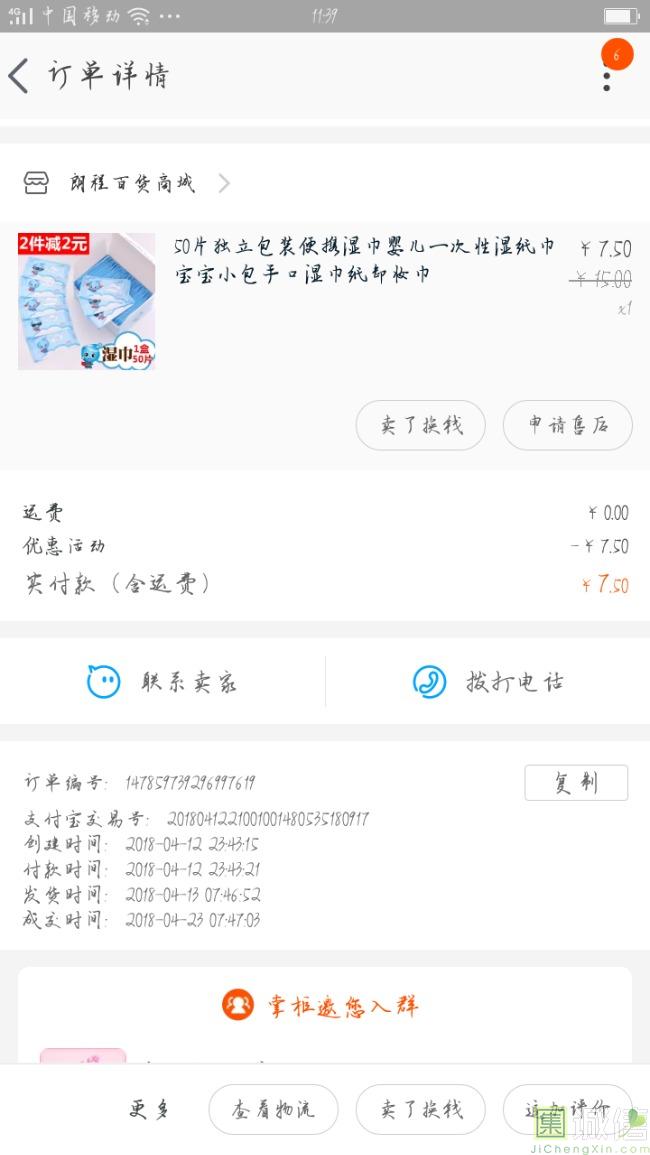The height and width of the screenshot is (1155, 650).
Task: Open the wet wipes product item
Action: (325, 301)
